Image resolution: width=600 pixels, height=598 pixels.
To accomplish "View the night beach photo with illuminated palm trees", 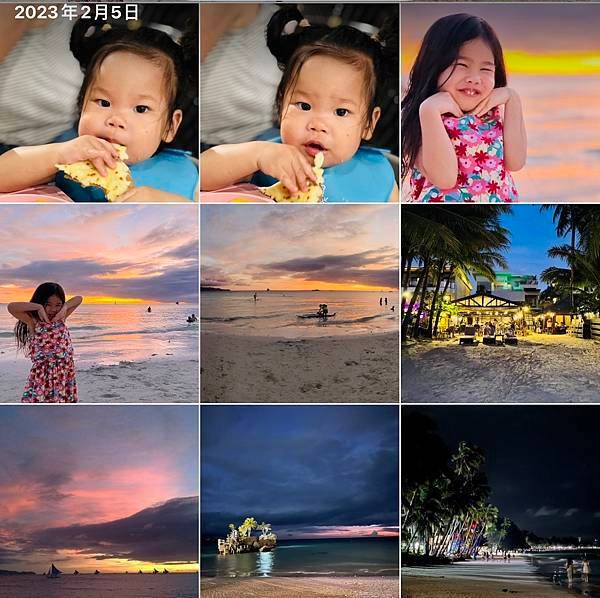I will point(500,501).
